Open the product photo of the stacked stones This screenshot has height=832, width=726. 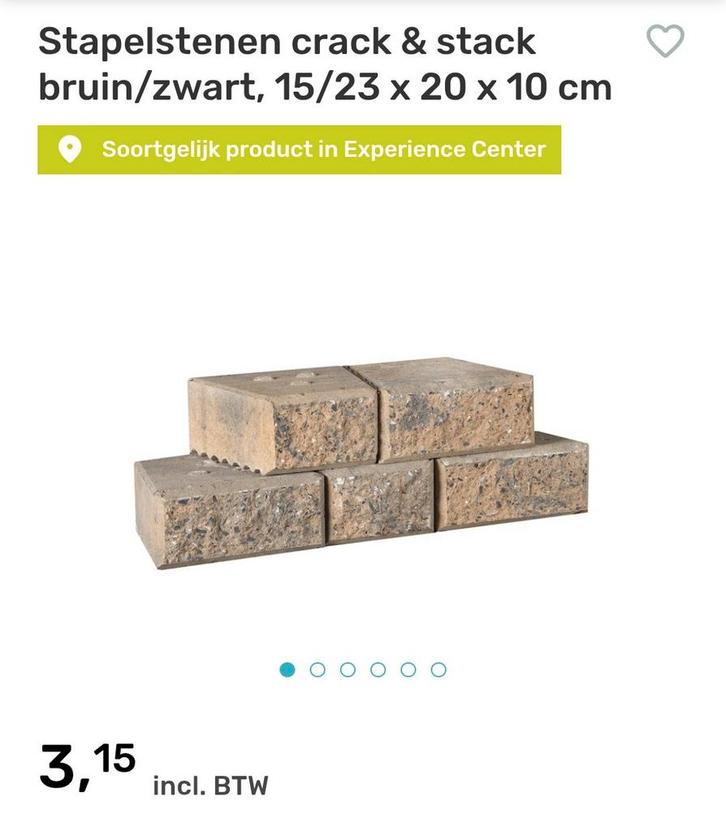pos(363,450)
